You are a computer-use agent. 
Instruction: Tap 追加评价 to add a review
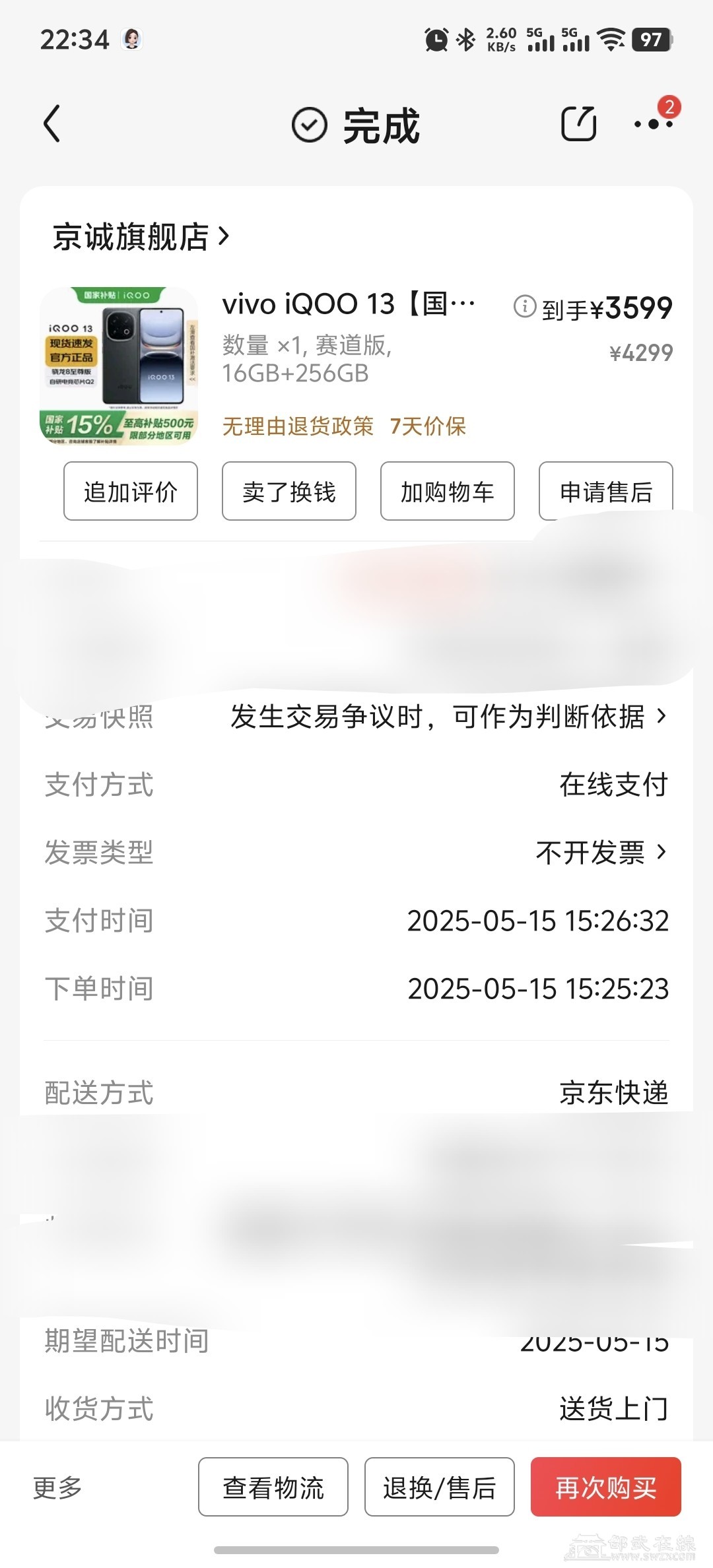[x=131, y=491]
